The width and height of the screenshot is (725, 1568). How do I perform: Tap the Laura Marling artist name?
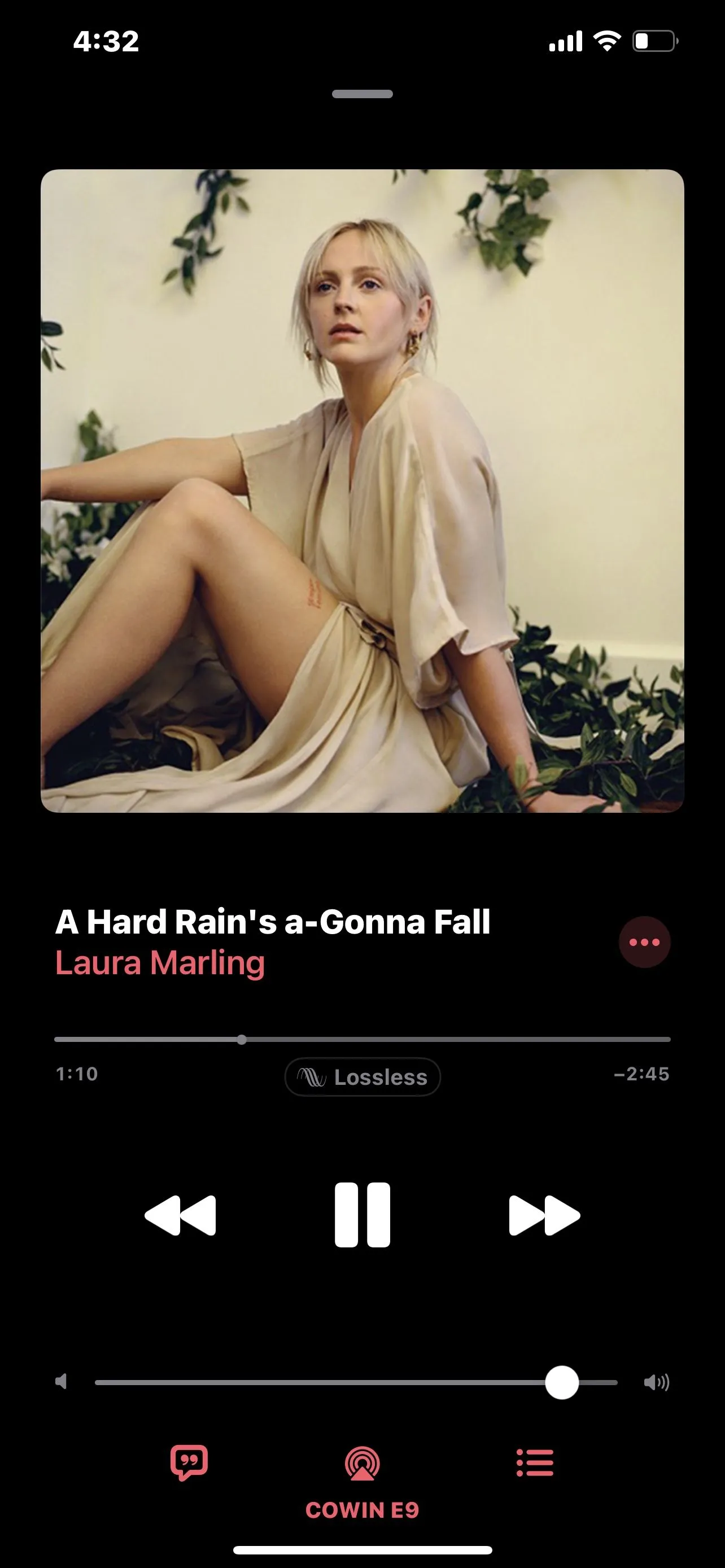(x=160, y=963)
